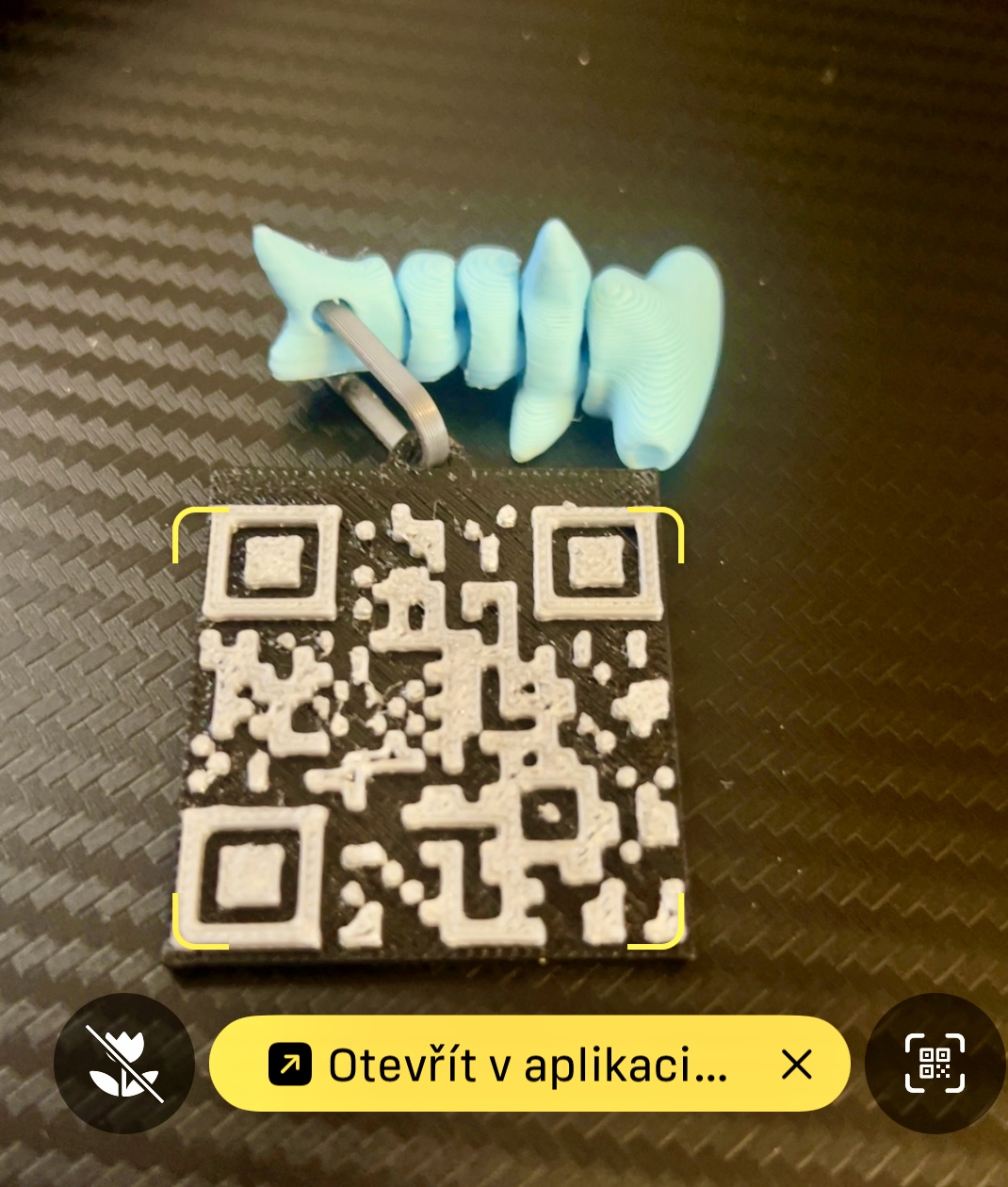Dismiss the yellow QR code banner
This screenshot has width=1008, height=1187.
click(x=797, y=1065)
